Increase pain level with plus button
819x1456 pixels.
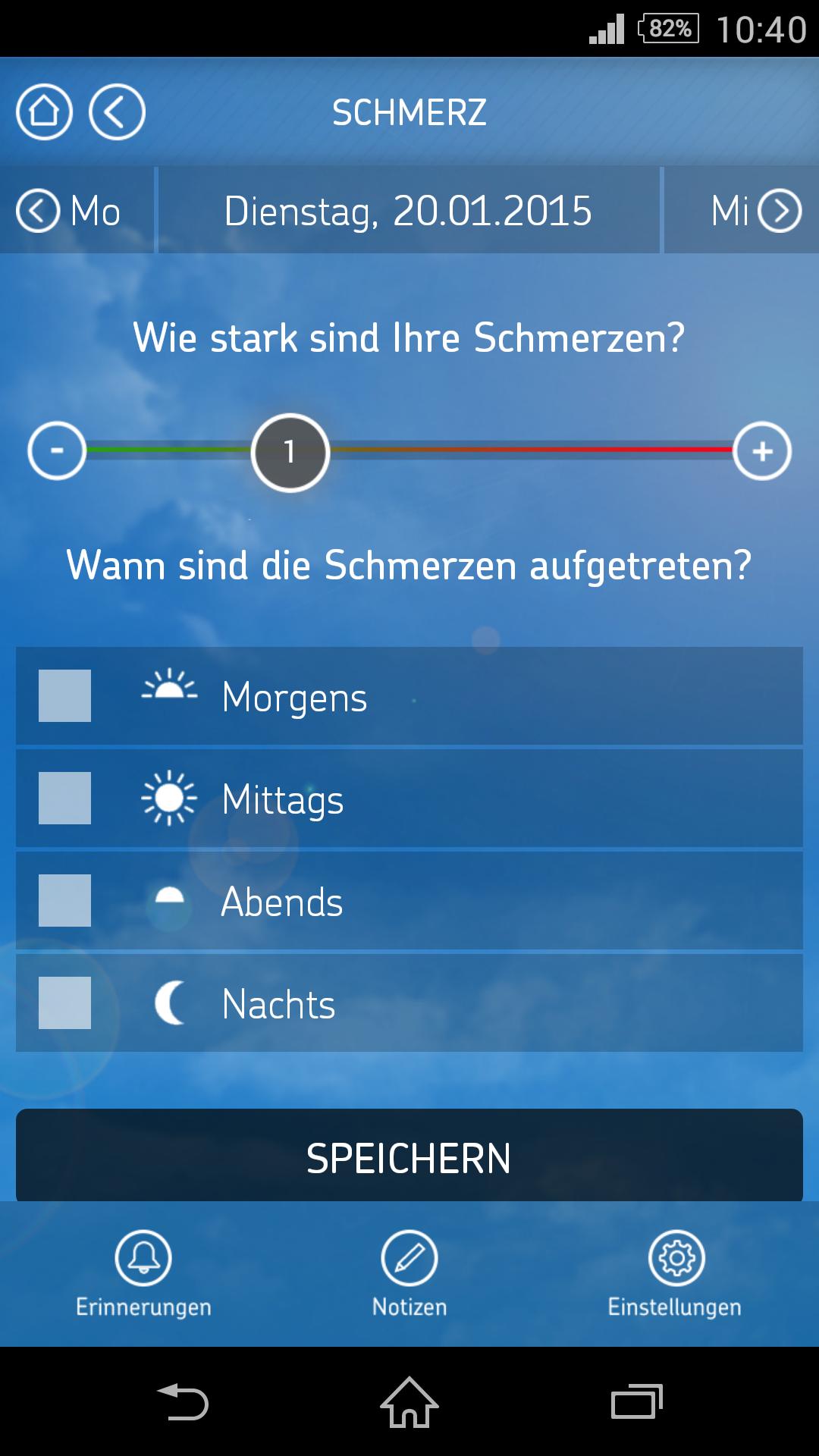point(762,451)
